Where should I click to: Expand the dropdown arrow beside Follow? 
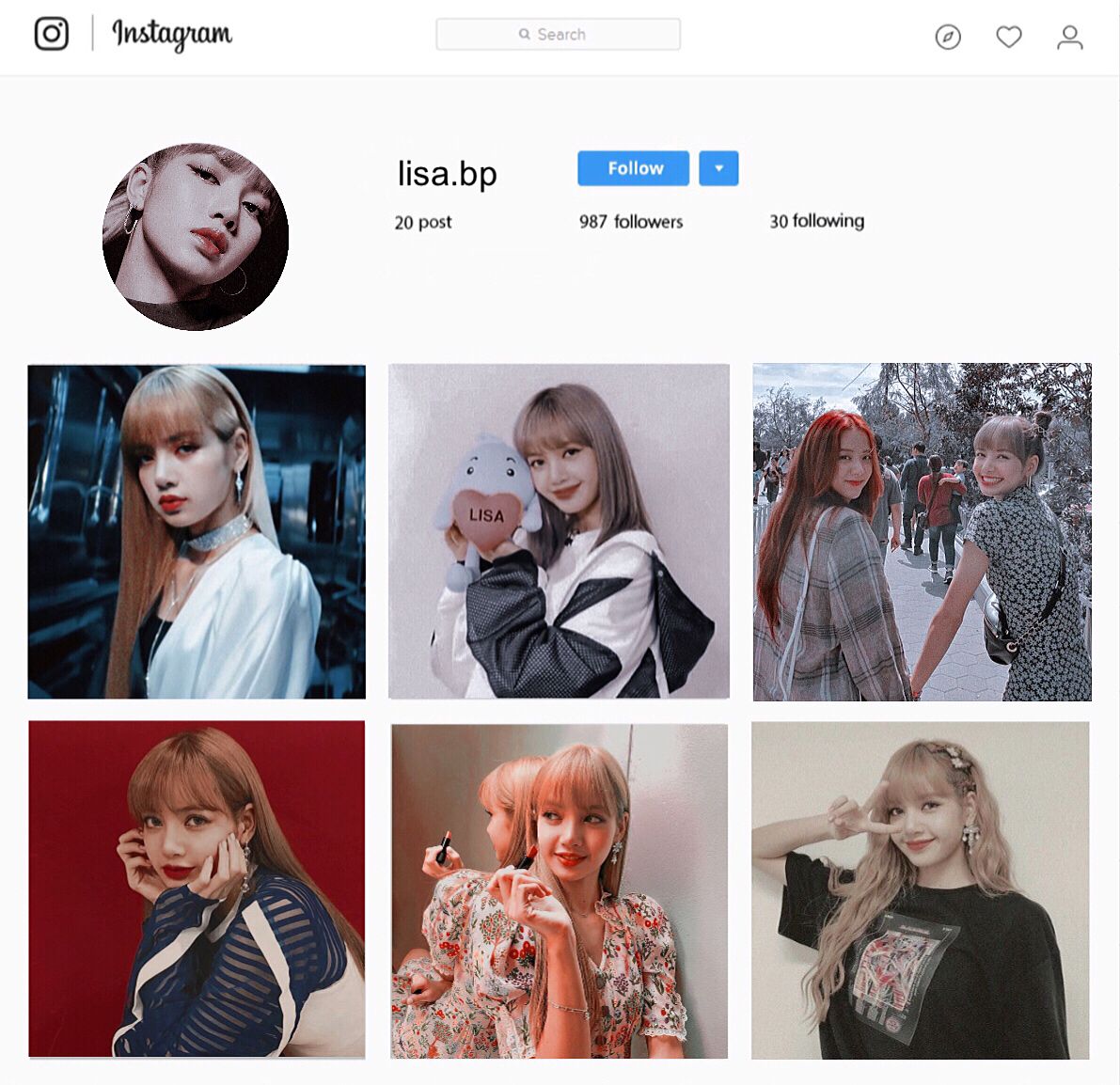[x=718, y=168]
